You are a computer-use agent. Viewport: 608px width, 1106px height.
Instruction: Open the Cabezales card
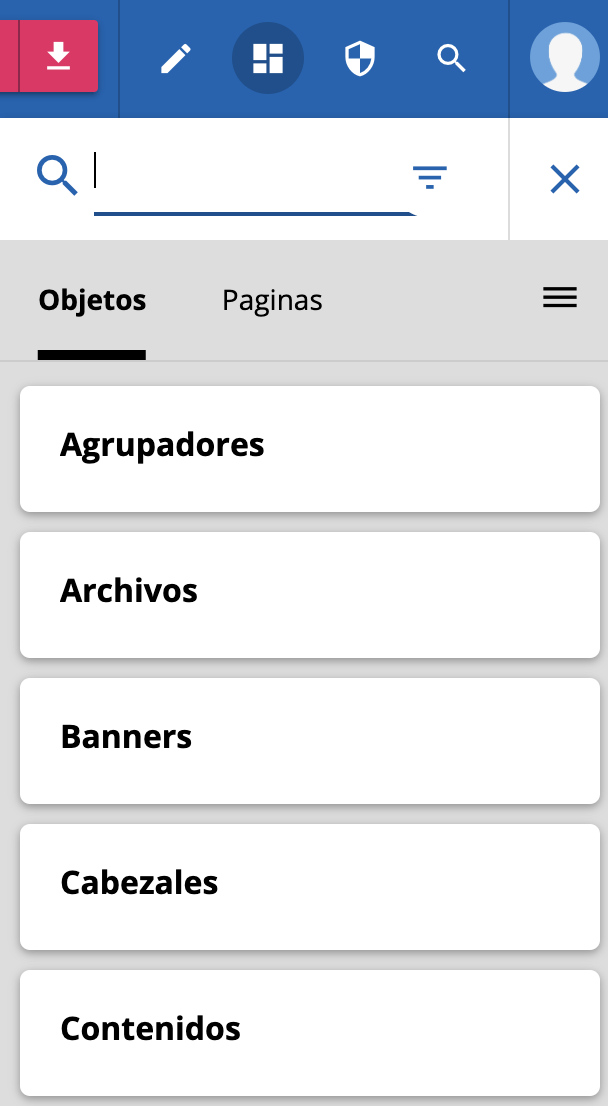click(x=310, y=886)
